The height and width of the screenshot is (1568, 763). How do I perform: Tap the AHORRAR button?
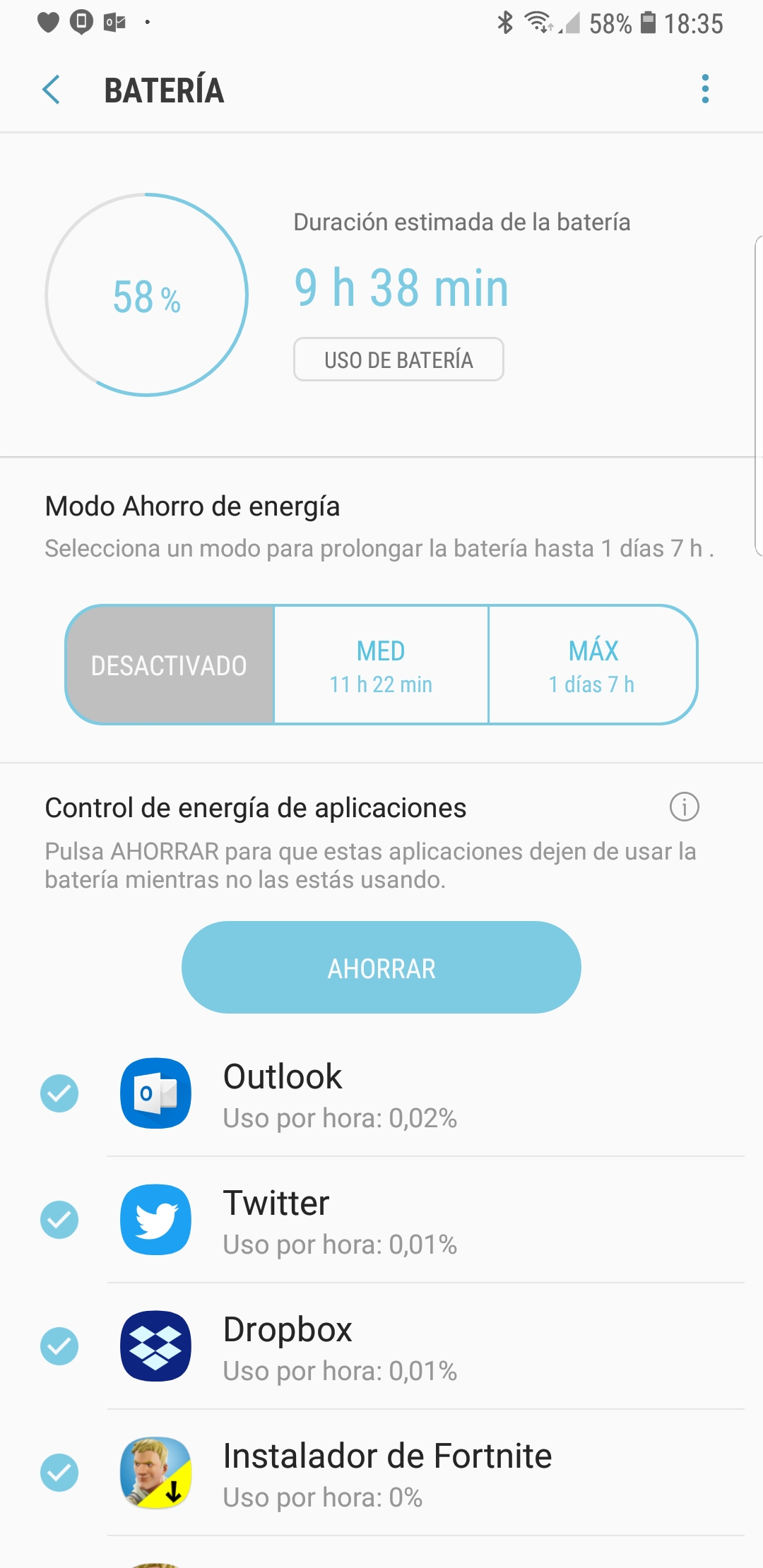(x=381, y=968)
